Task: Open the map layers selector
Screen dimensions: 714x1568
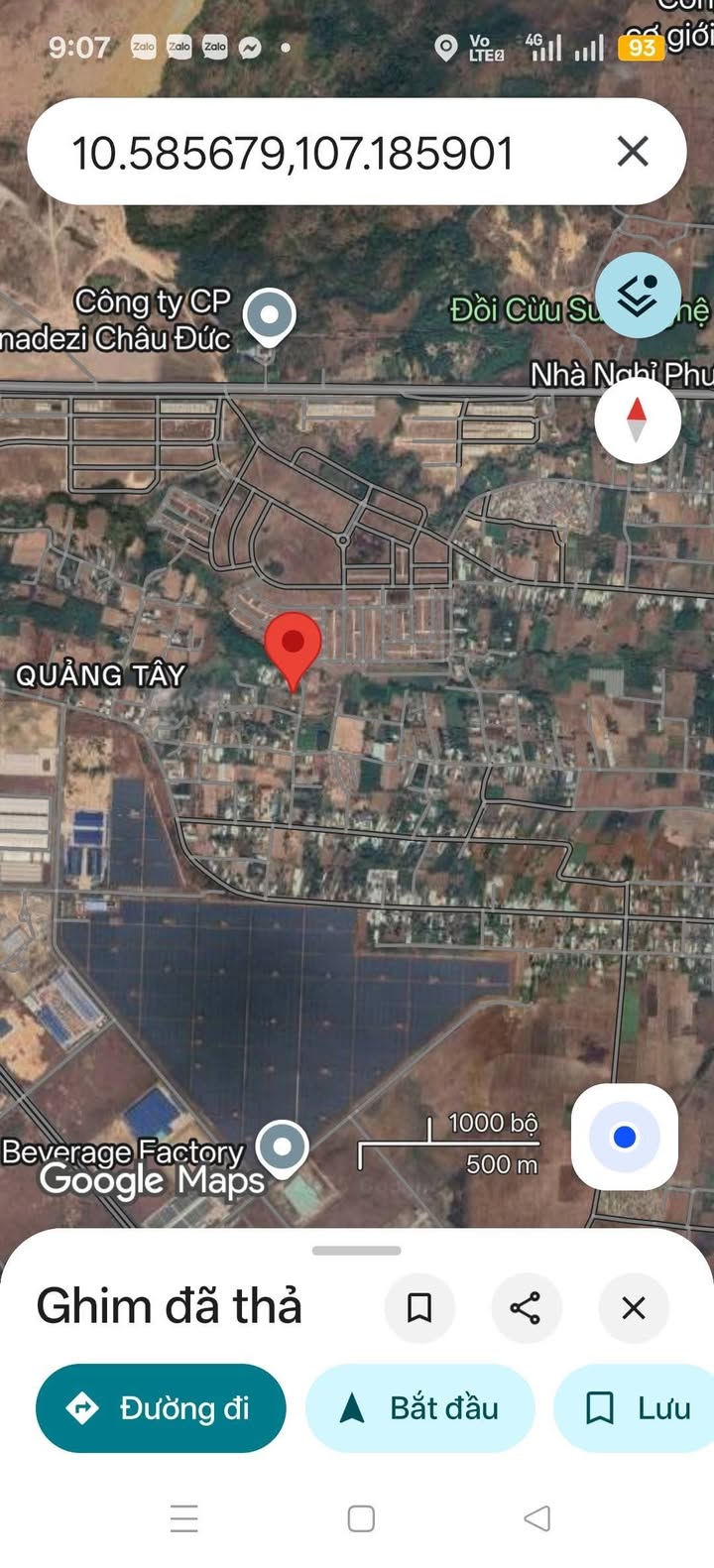Action: tap(638, 295)
